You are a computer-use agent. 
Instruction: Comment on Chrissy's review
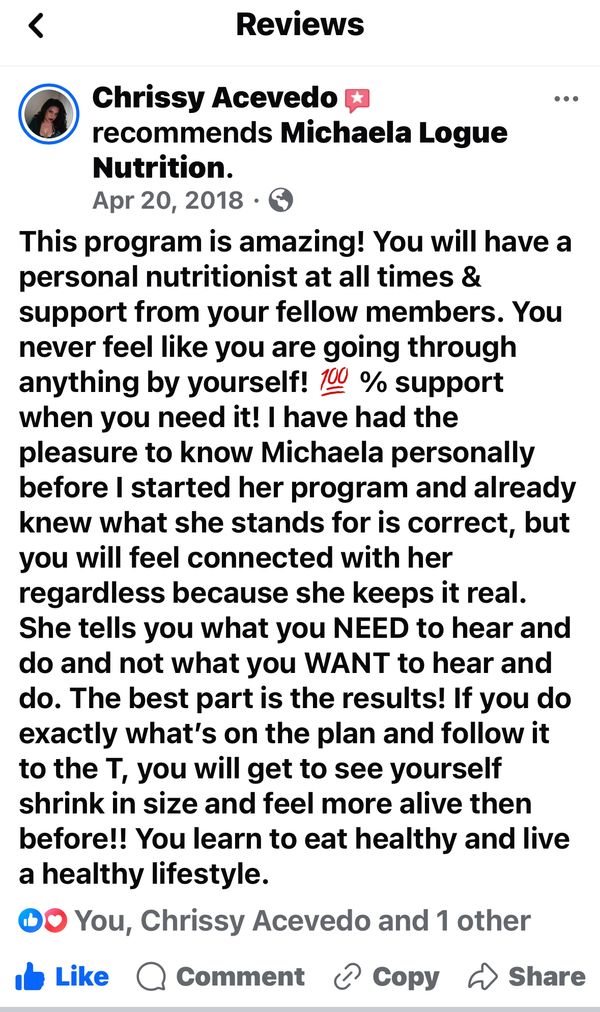click(221, 976)
